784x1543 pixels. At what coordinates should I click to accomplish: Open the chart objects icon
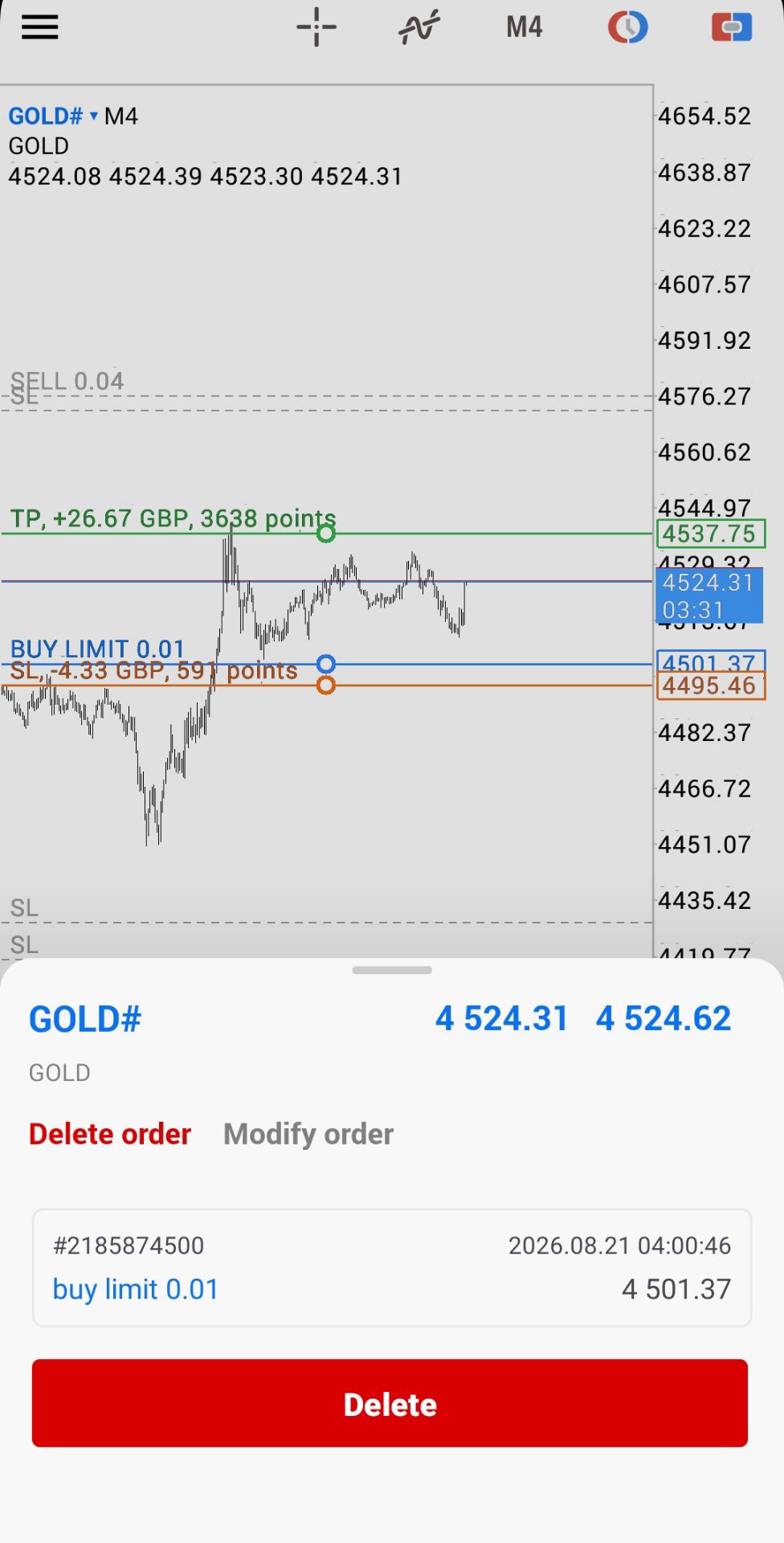627,27
